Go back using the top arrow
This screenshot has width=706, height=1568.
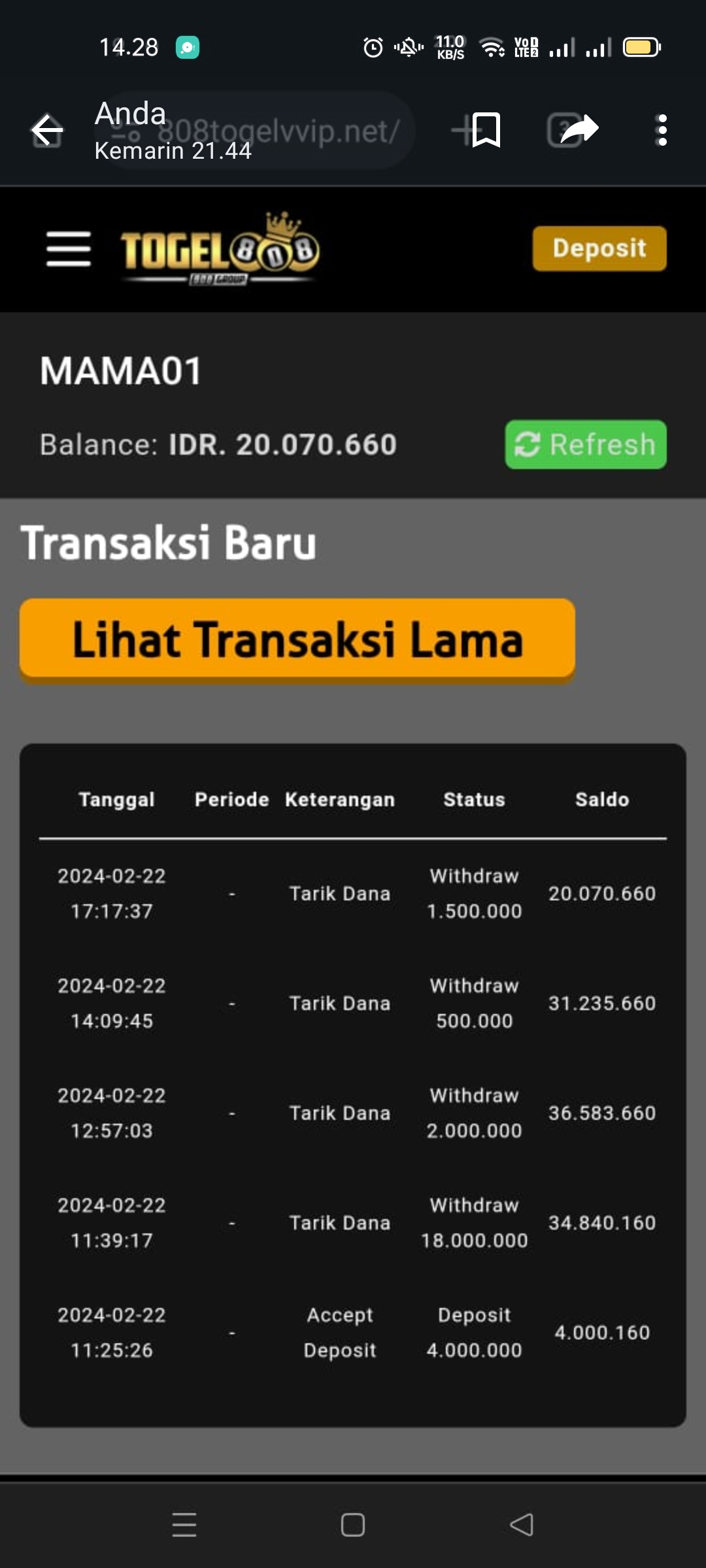point(47,131)
